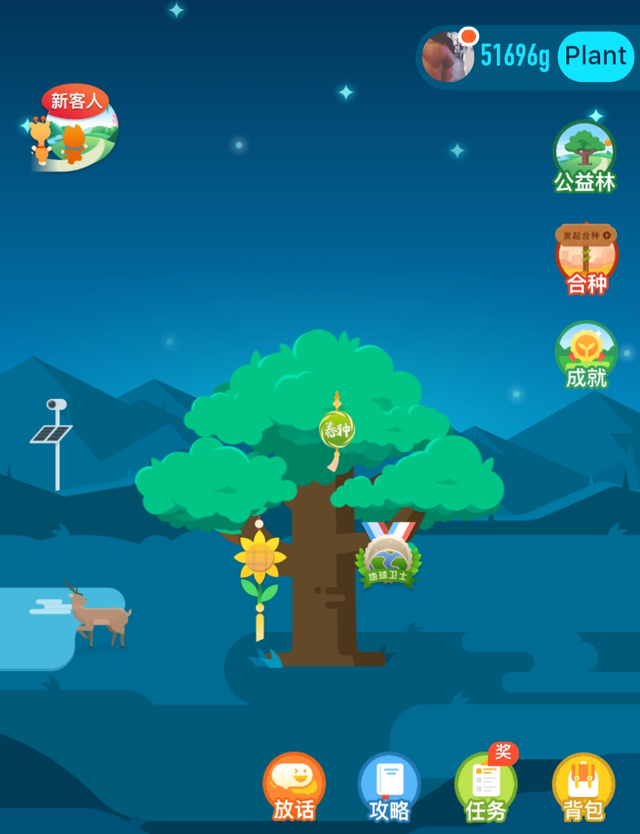This screenshot has height=834, width=640.
Task: Tap the 春种 ornament on tree
Action: click(x=336, y=431)
